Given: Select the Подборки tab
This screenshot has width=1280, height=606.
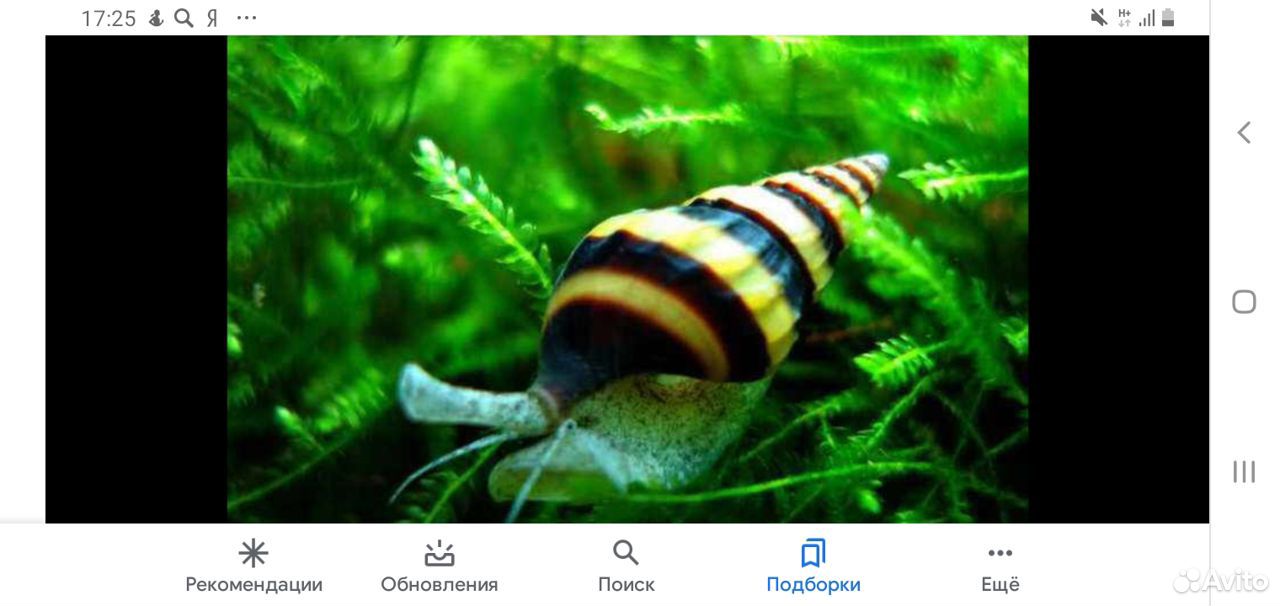Looking at the screenshot, I should (x=813, y=566).
